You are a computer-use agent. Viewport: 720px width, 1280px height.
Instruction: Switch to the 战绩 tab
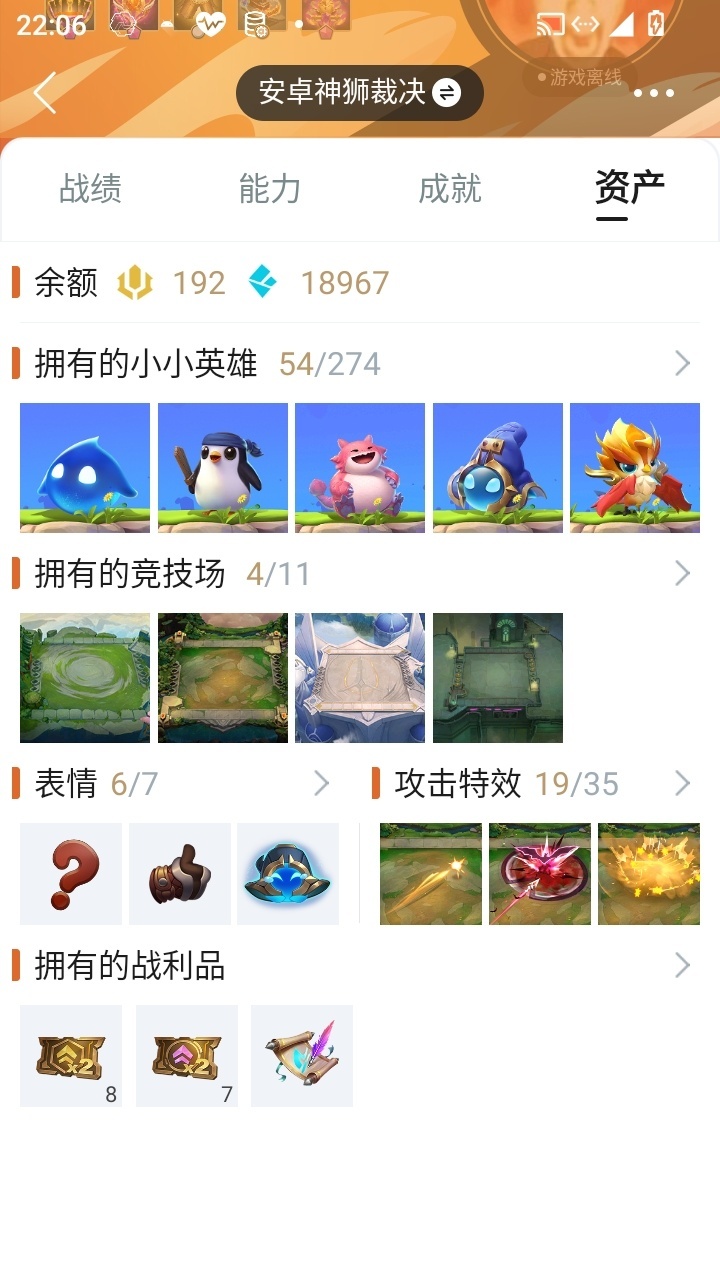(90, 188)
